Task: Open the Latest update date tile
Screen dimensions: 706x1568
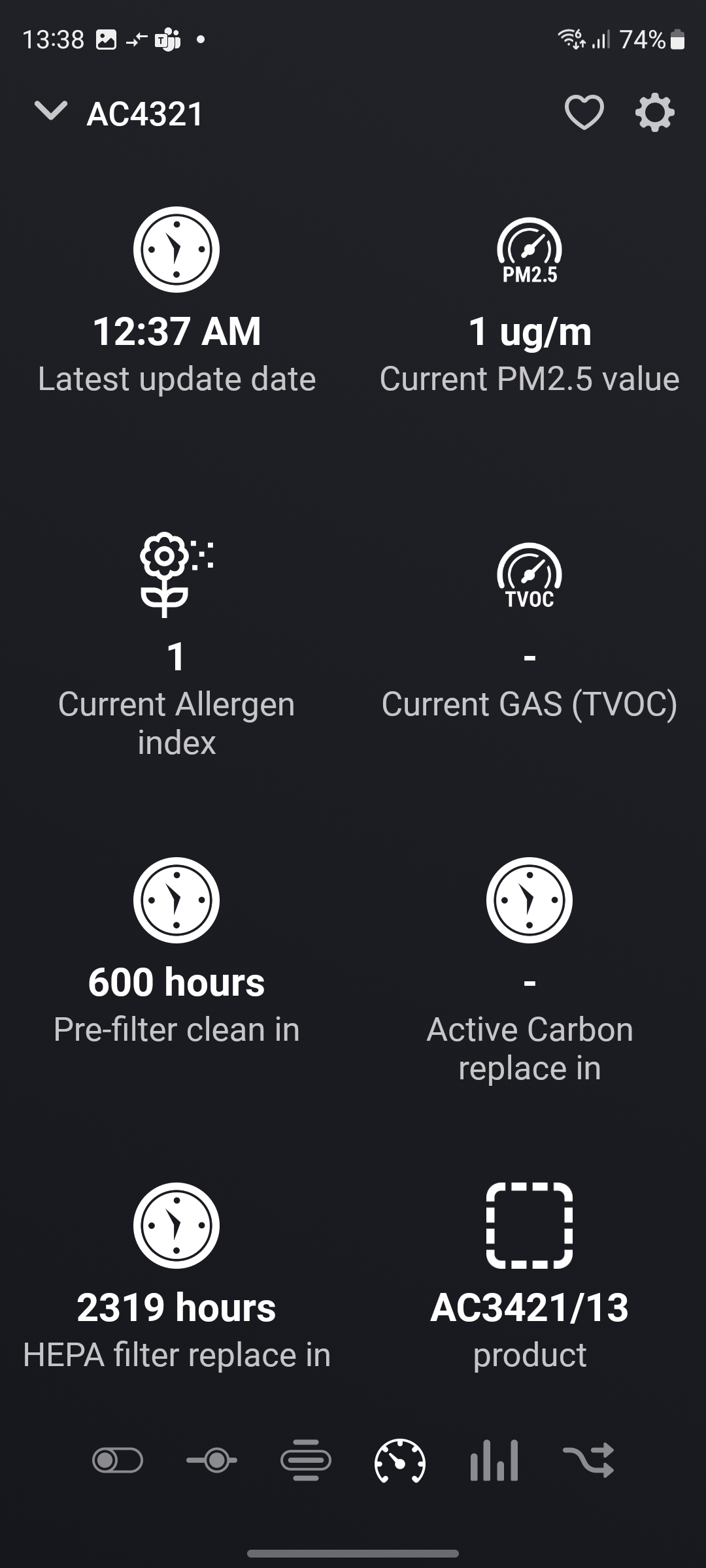Action: click(176, 302)
